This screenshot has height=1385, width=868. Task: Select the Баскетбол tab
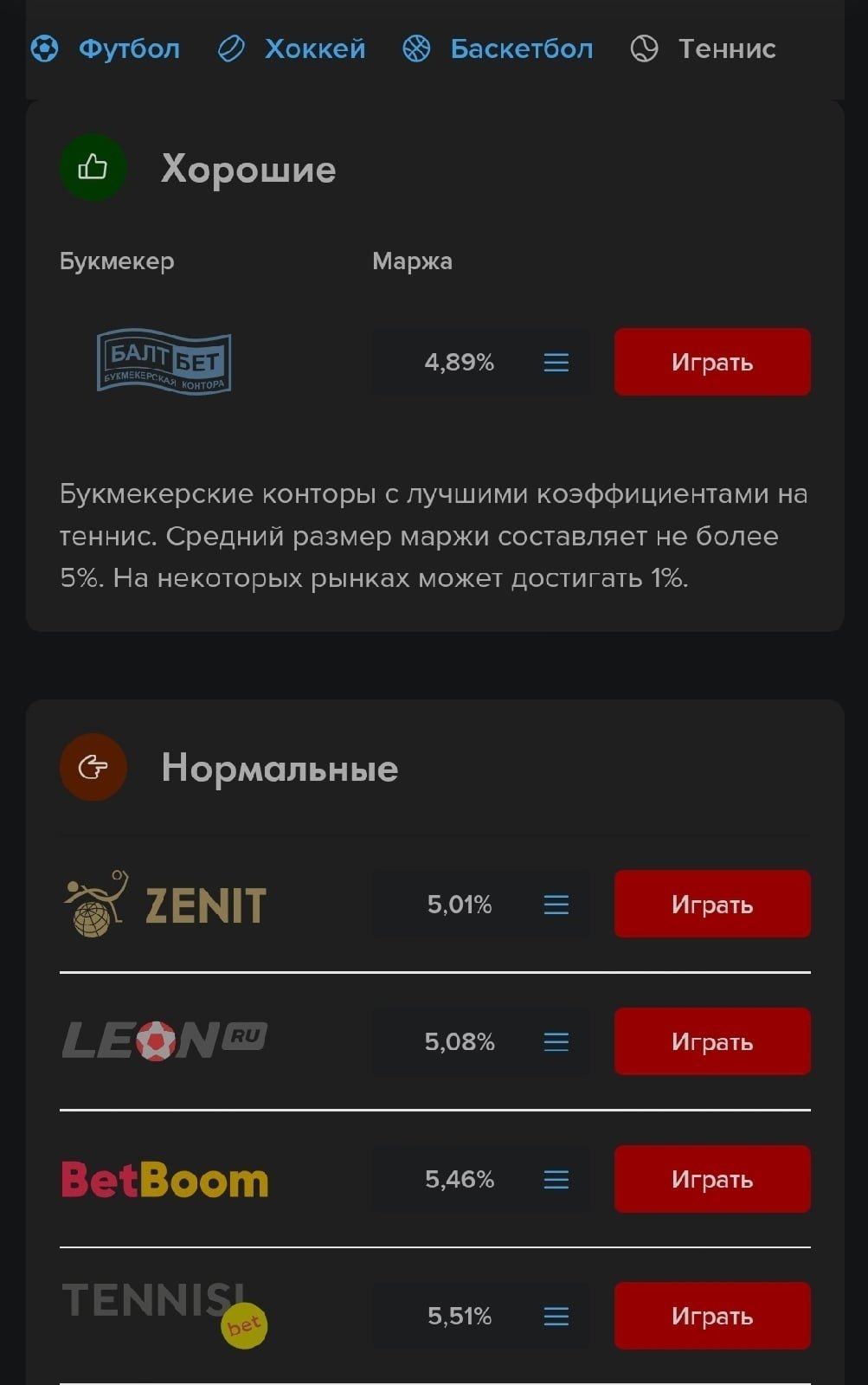tap(498, 48)
